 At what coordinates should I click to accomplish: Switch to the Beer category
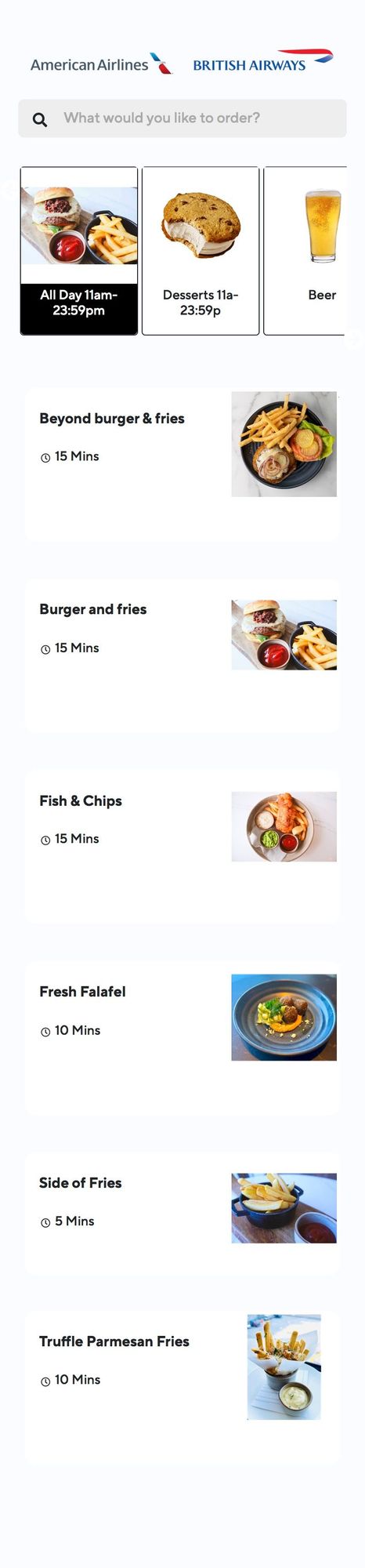[305, 251]
